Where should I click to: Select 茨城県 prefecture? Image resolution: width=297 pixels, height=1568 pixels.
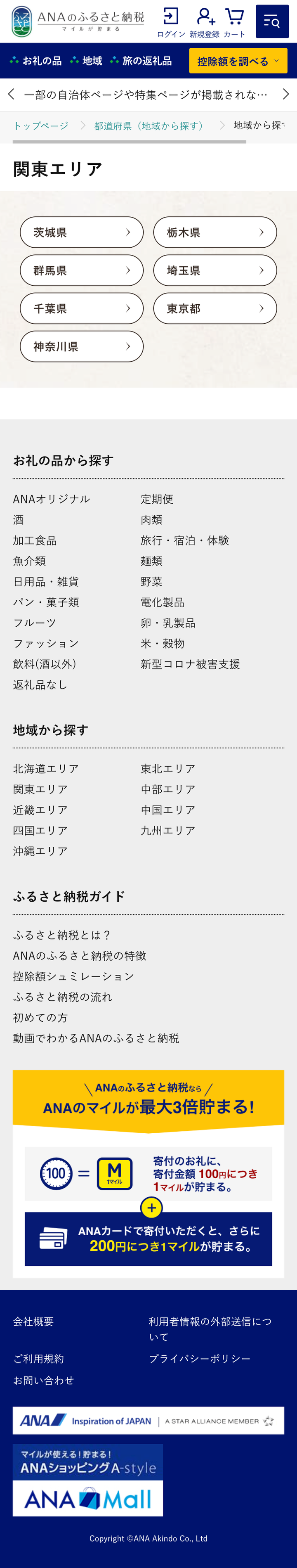coord(82,232)
